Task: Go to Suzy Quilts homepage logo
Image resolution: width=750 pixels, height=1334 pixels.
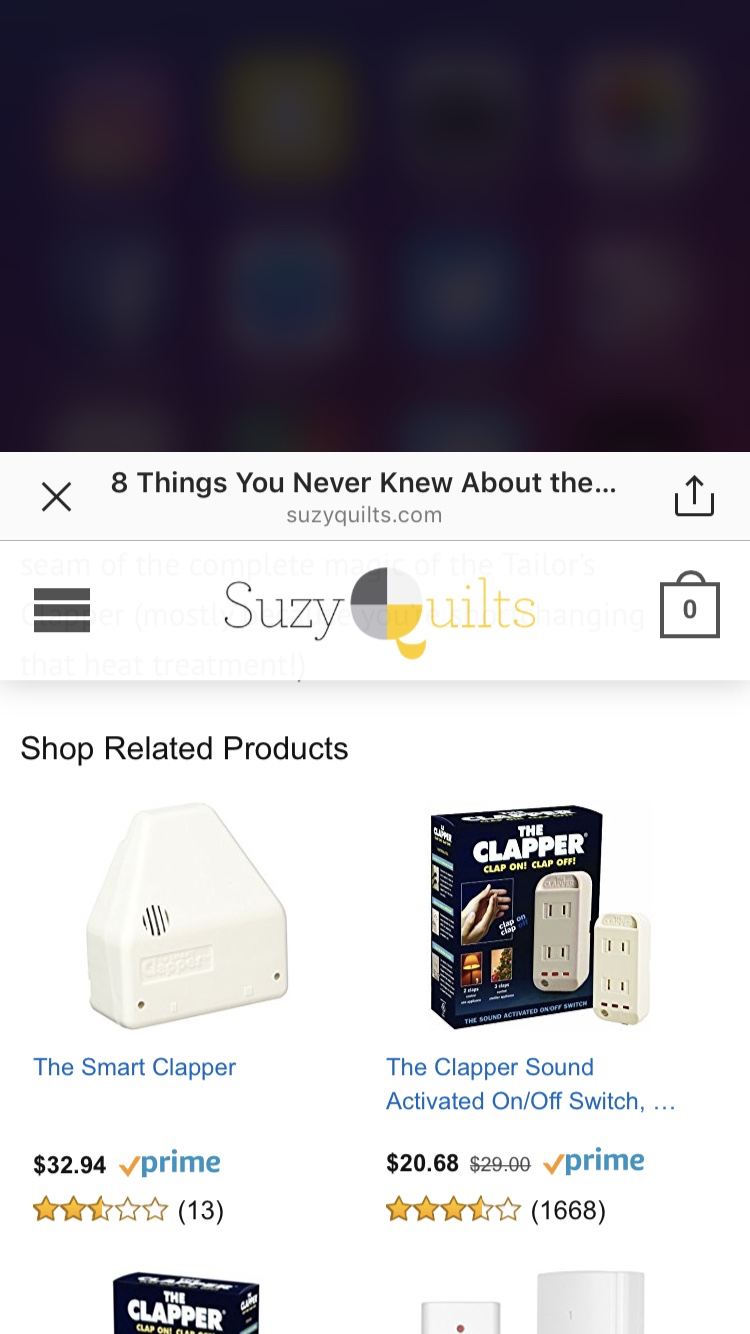Action: (380, 609)
